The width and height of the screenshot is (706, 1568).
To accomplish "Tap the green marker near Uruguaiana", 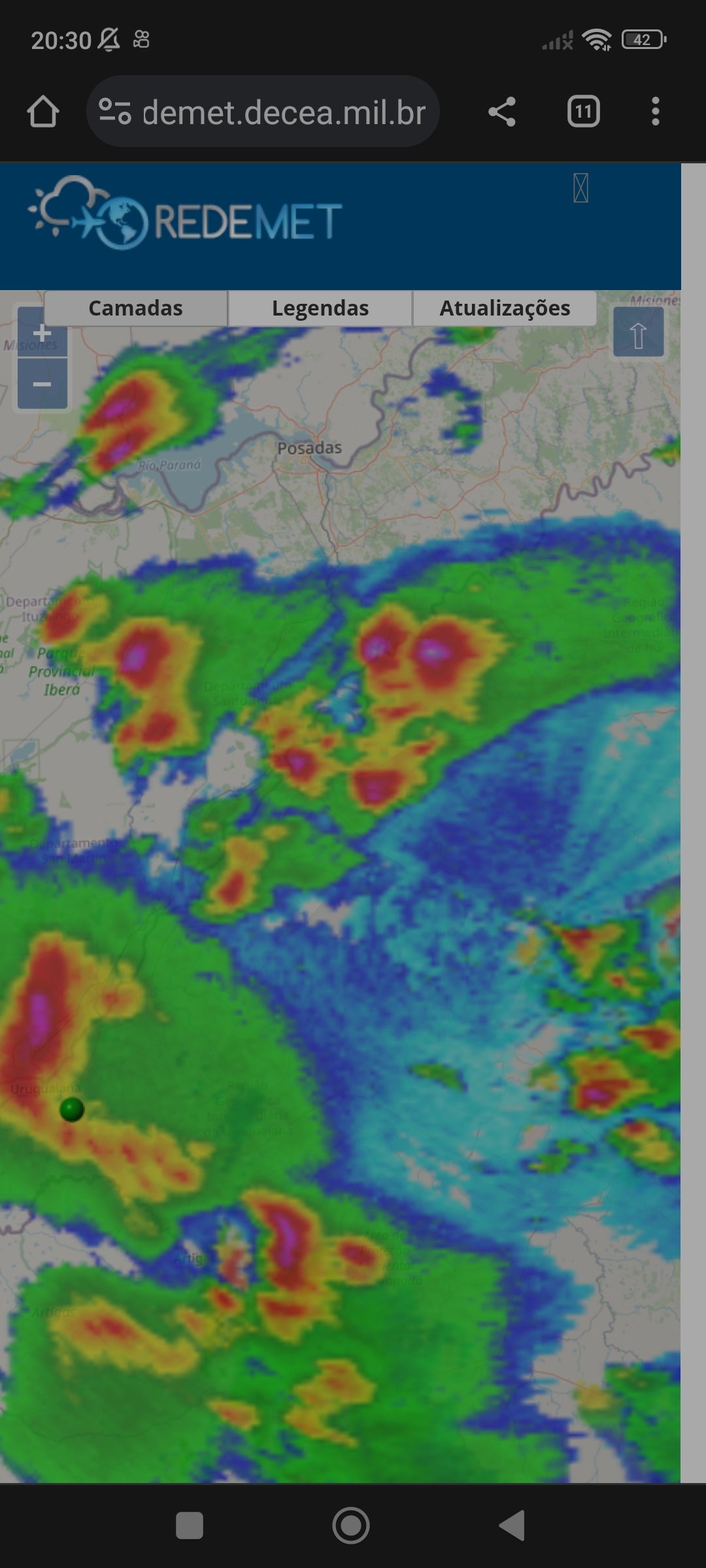I will tap(72, 1109).
